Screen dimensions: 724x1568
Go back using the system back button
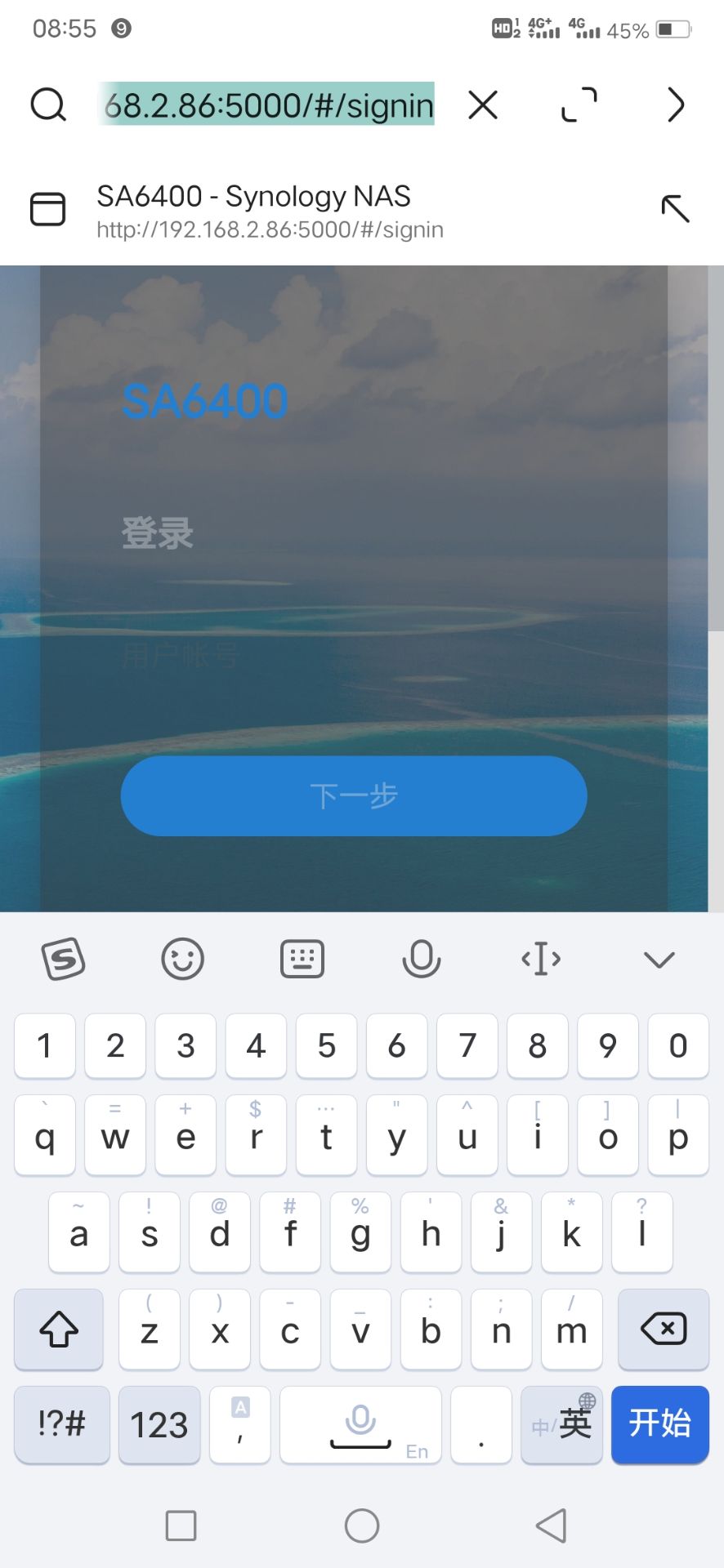coord(551,1525)
